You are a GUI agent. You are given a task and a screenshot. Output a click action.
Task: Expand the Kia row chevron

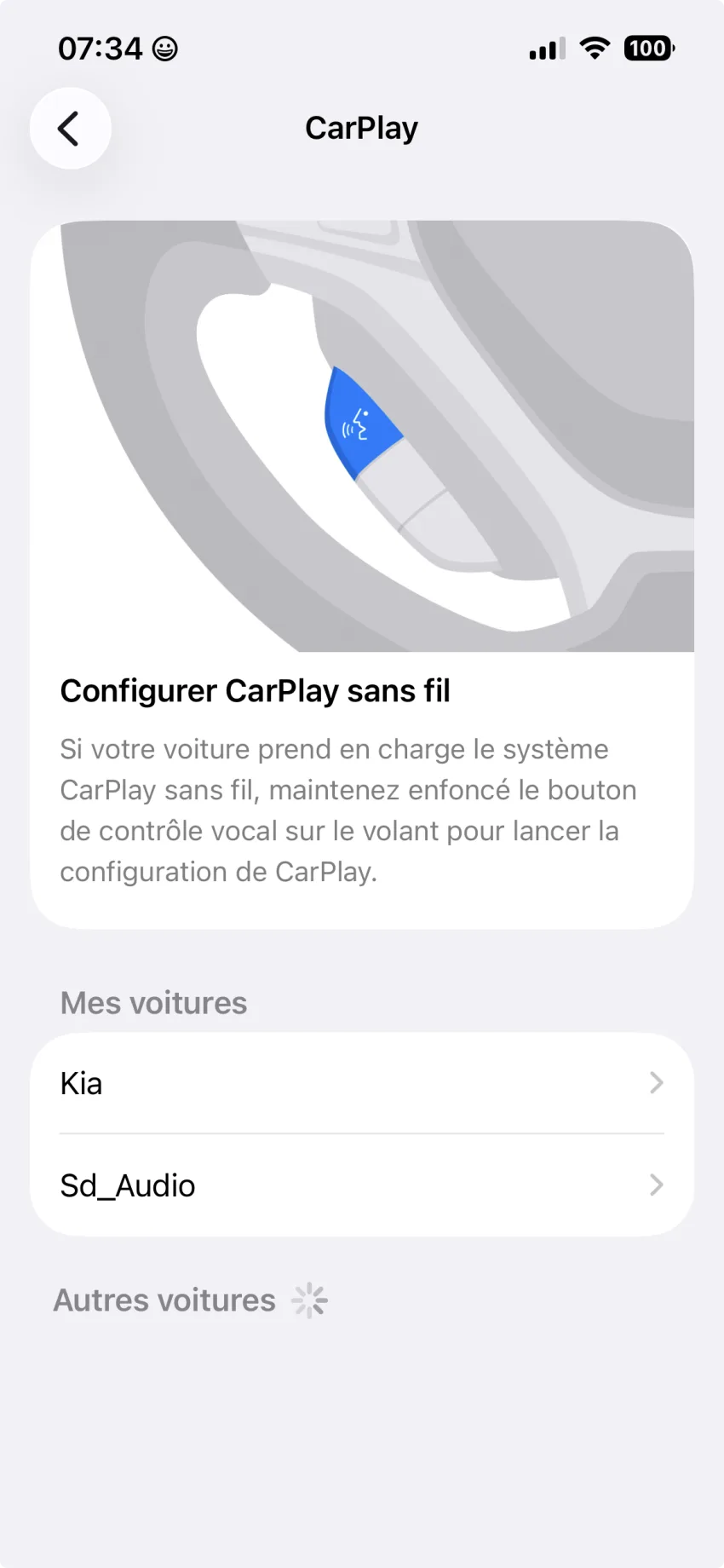click(655, 1082)
